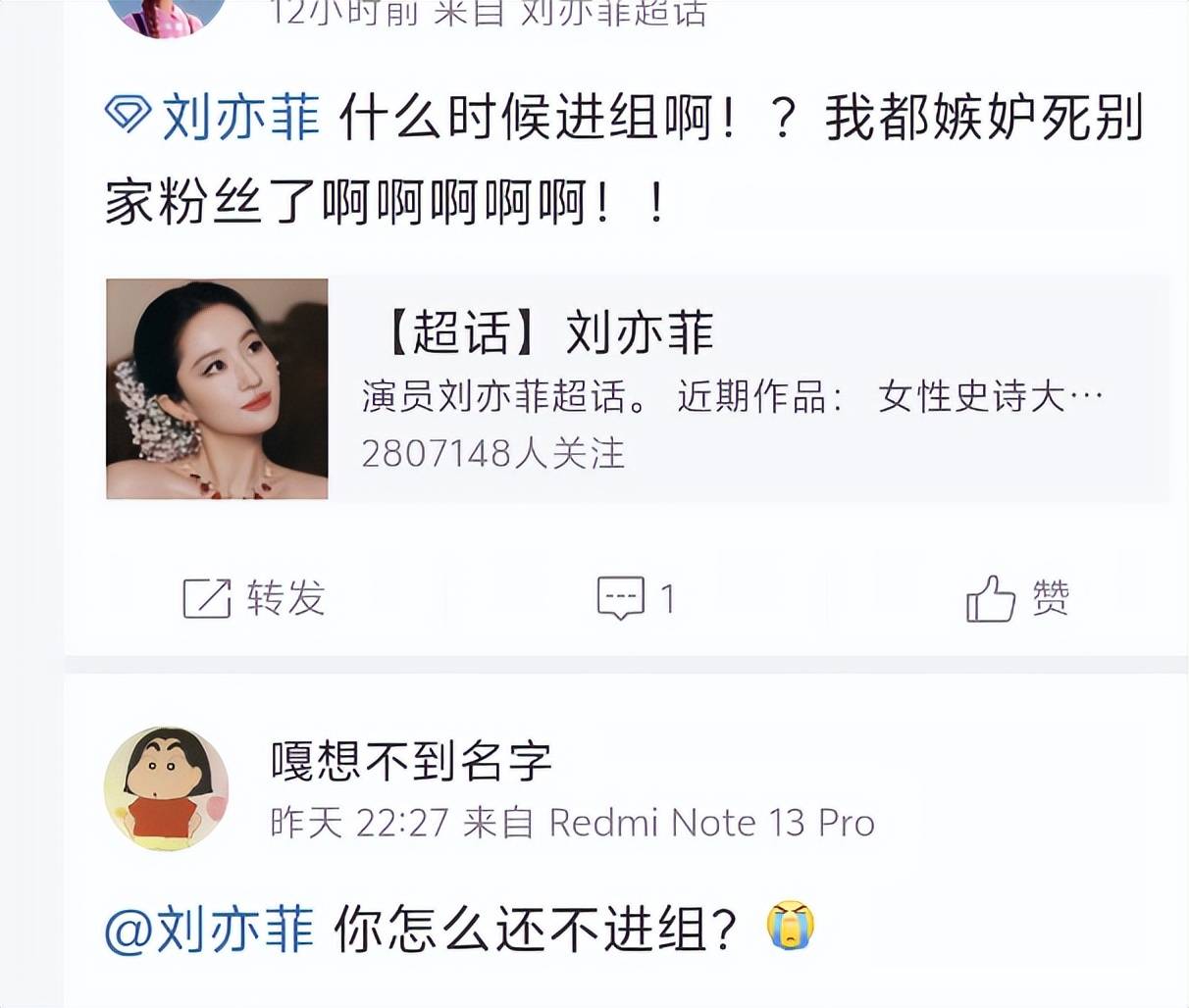
Task: Open 嘎想不到名字's profile avatar
Action: click(166, 788)
